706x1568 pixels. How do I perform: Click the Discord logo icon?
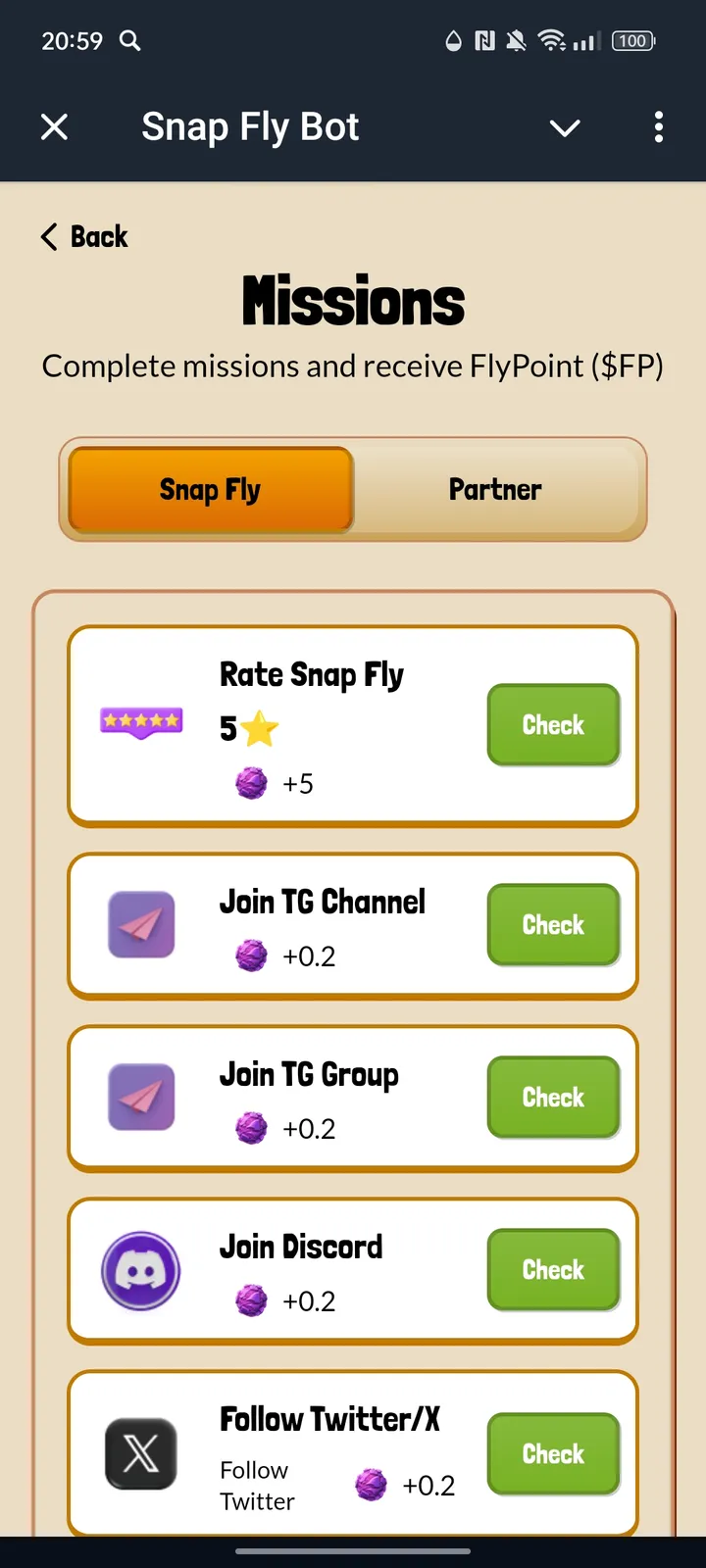[141, 1269]
